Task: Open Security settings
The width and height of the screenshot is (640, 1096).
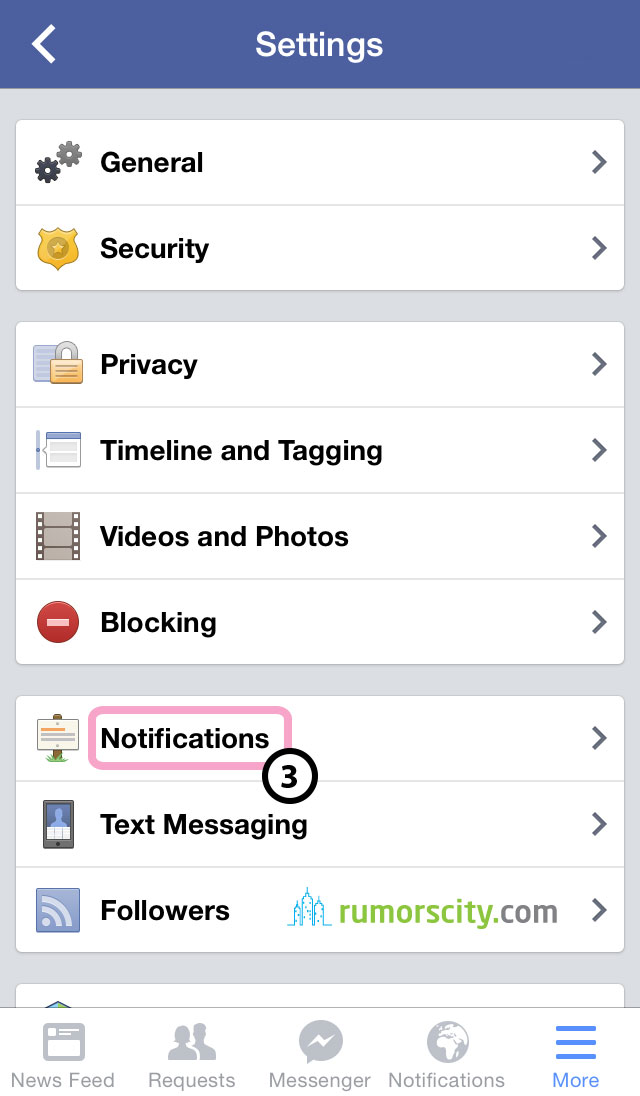Action: pyautogui.click(x=320, y=248)
